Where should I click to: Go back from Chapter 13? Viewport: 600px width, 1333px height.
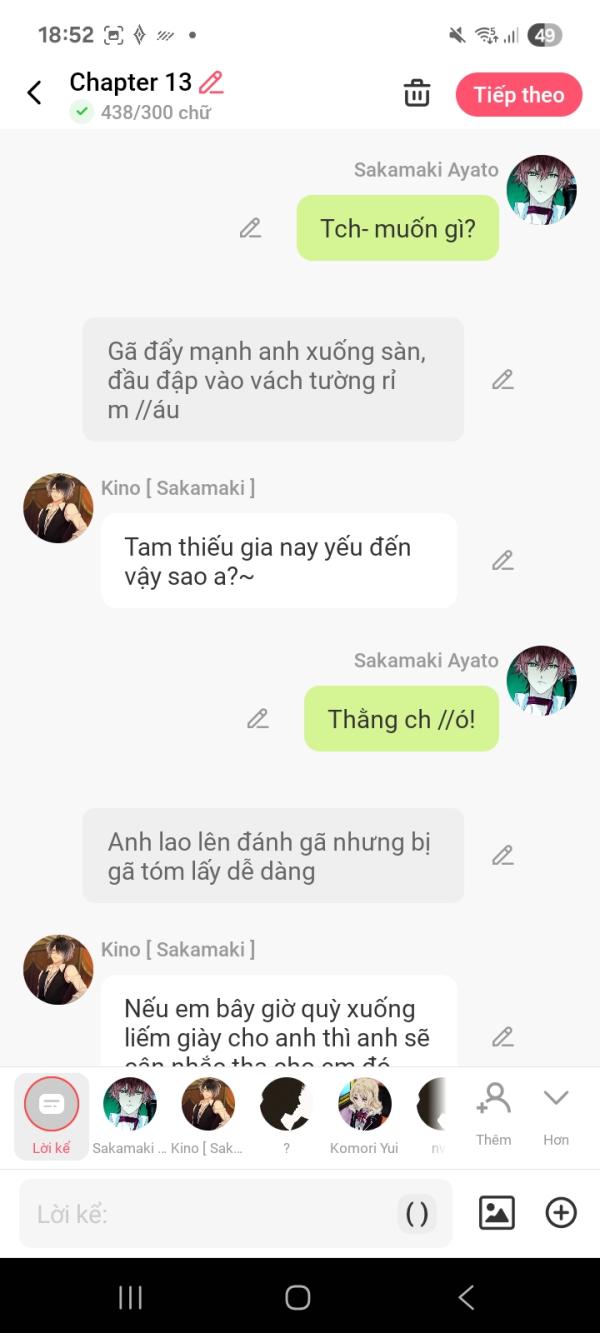pyautogui.click(x=34, y=93)
